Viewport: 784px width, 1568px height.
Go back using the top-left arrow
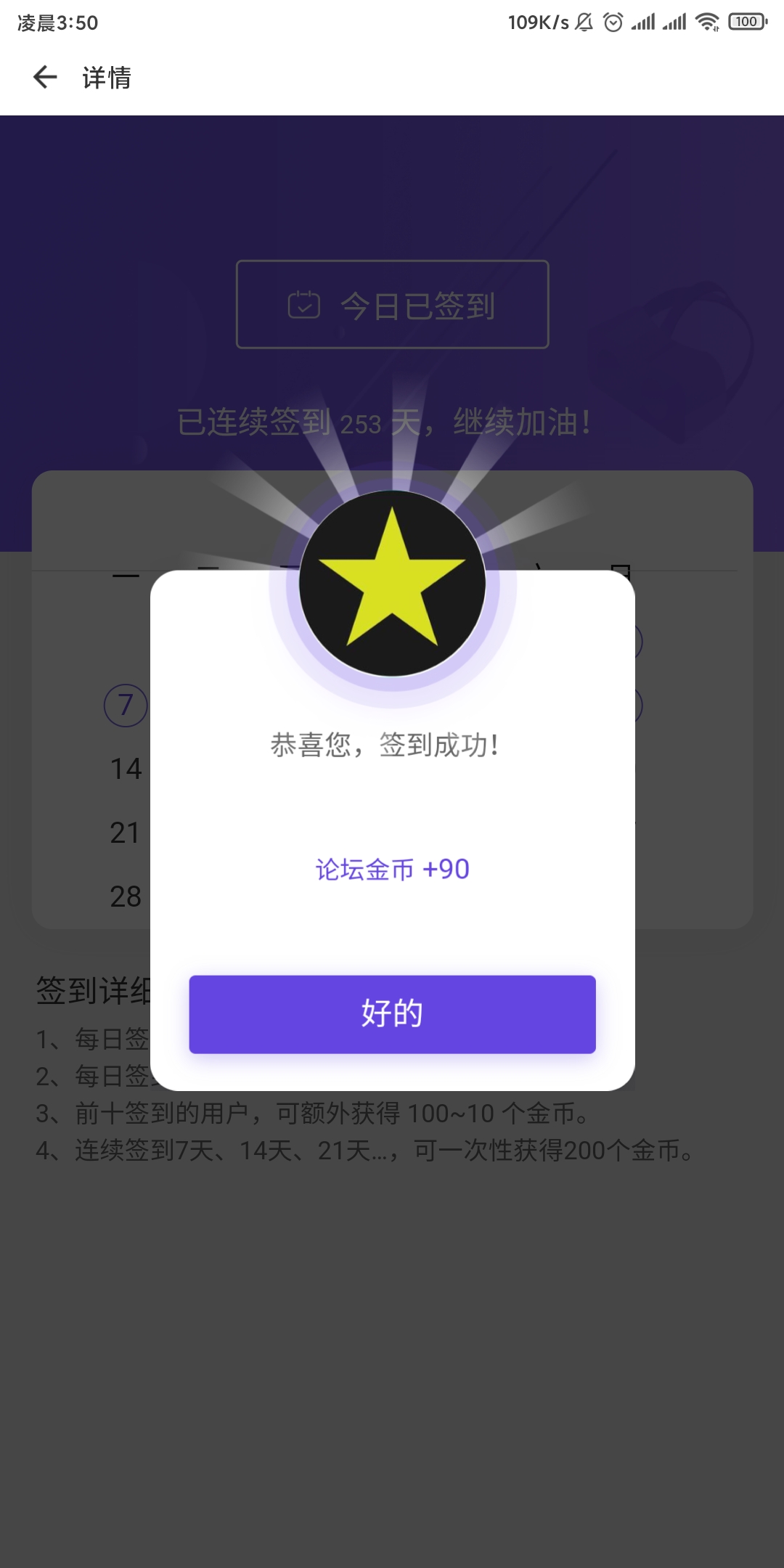point(45,77)
